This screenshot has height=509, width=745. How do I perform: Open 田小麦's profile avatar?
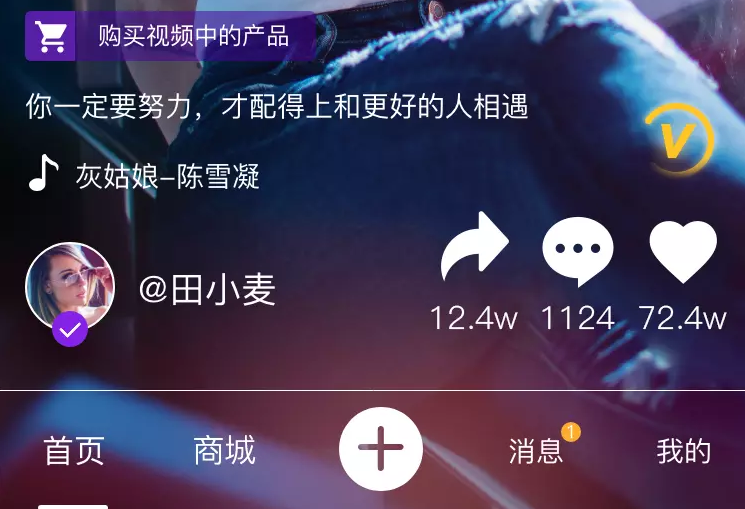click(69, 287)
